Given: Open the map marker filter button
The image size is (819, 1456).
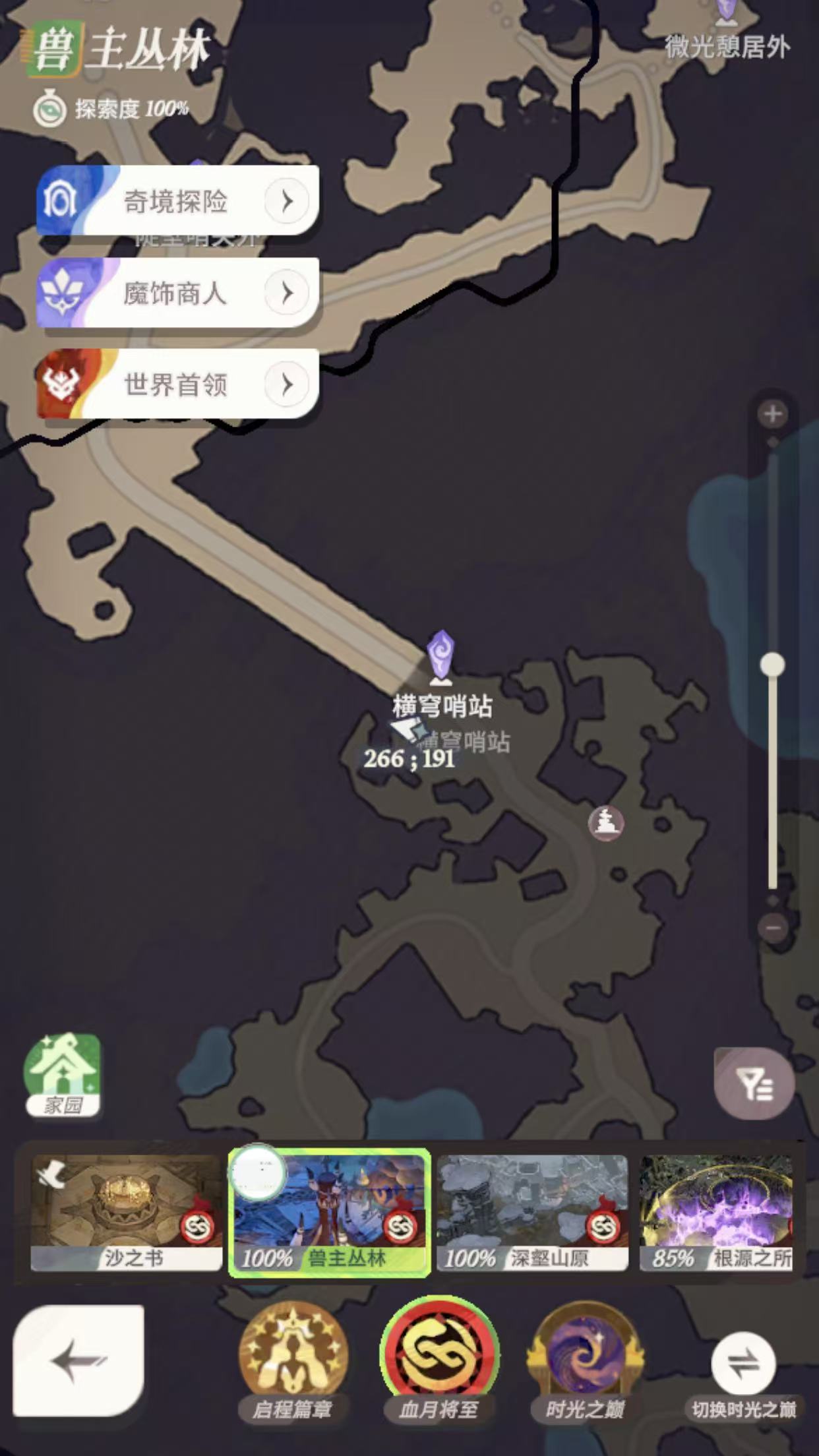Looking at the screenshot, I should (x=754, y=1084).
